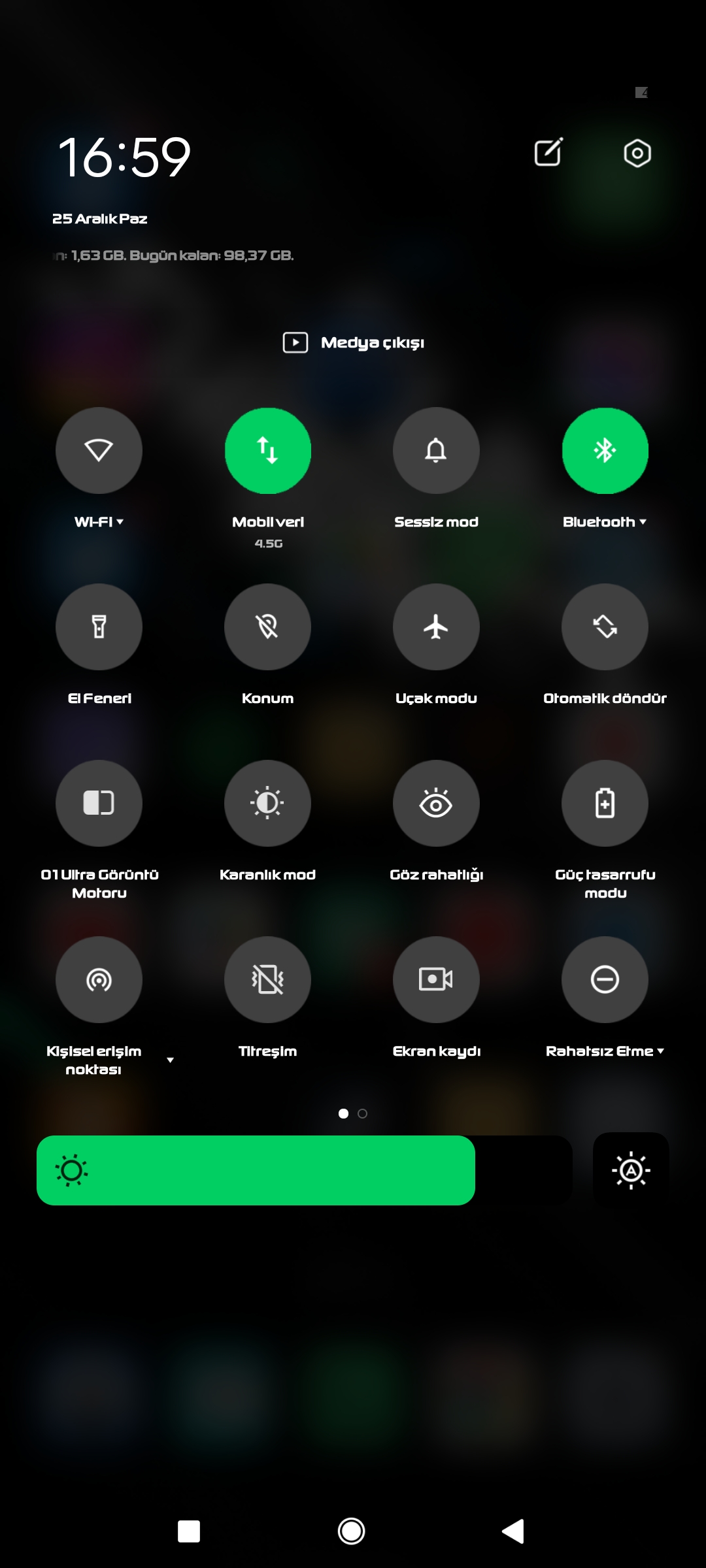Turn off Bluetooth tile
The height and width of the screenshot is (1568, 706).
[605, 450]
